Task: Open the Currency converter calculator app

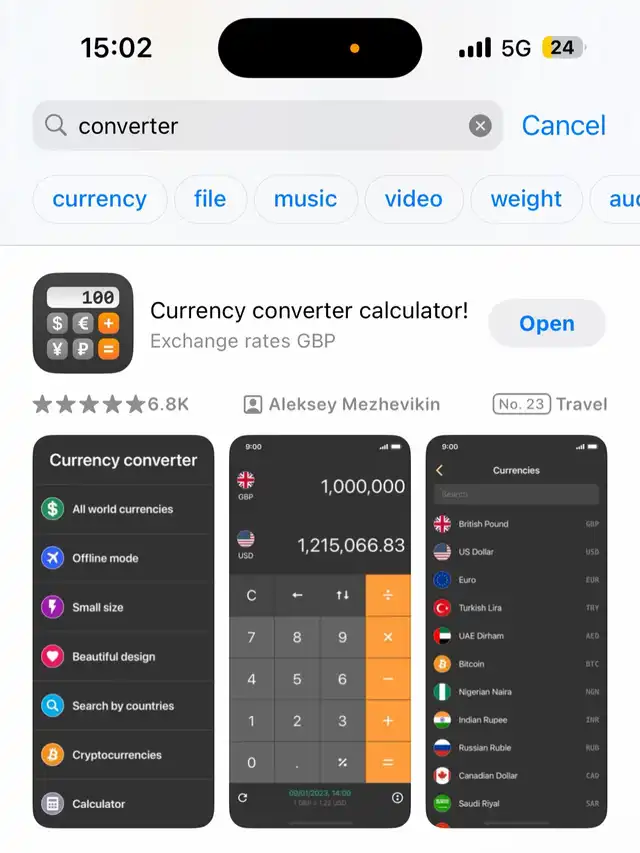Action: point(546,324)
